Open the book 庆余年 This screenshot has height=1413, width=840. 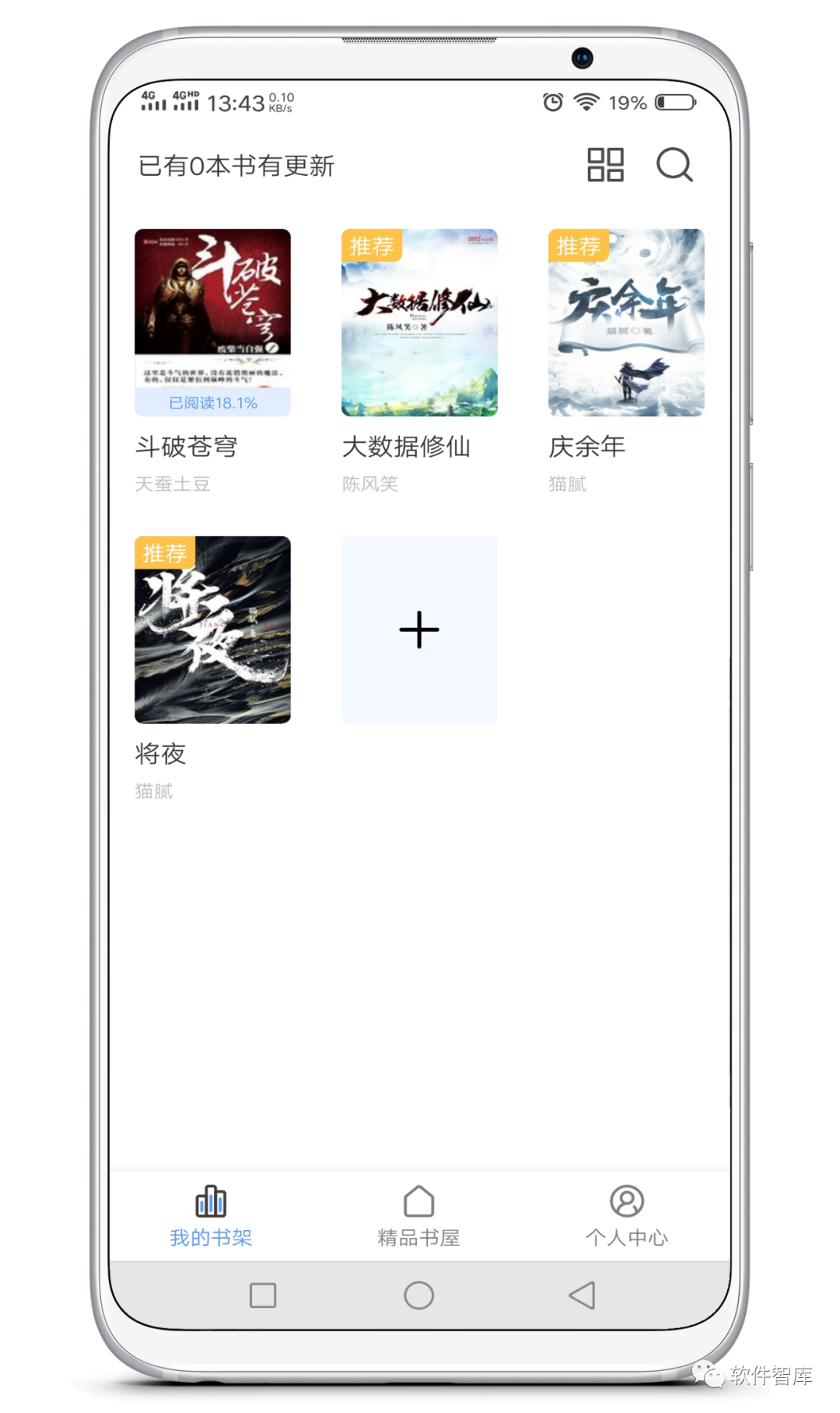pyautogui.click(x=626, y=322)
